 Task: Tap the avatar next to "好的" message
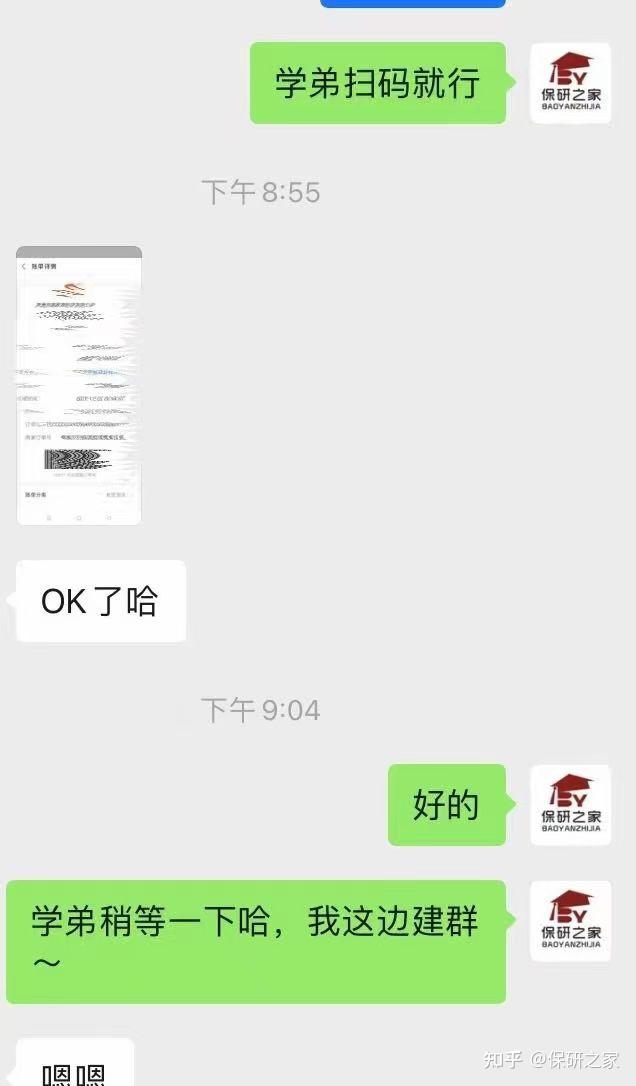tap(570, 805)
